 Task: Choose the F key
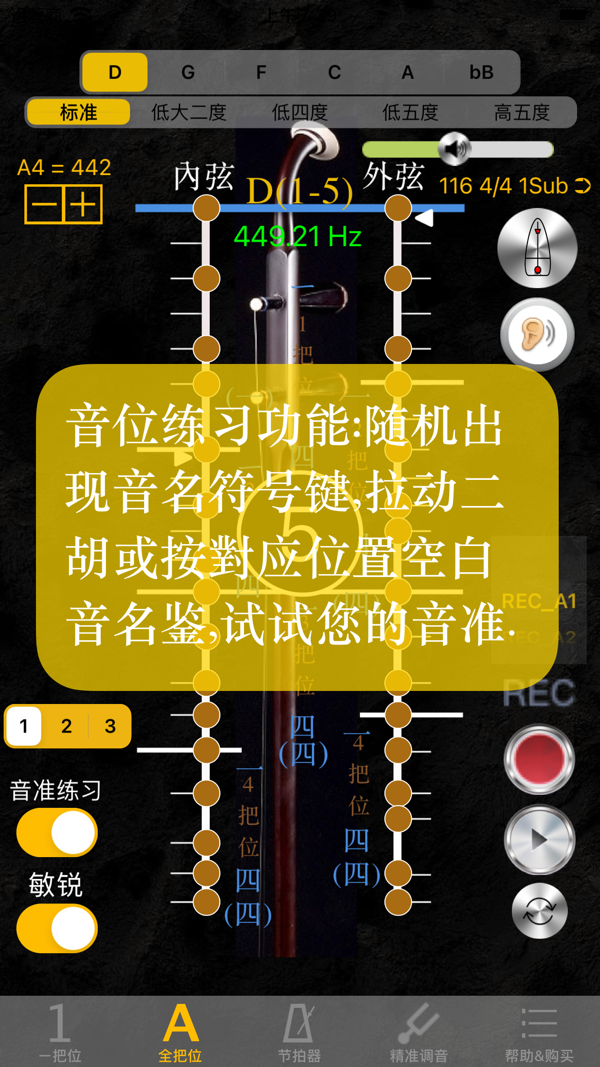(261, 72)
